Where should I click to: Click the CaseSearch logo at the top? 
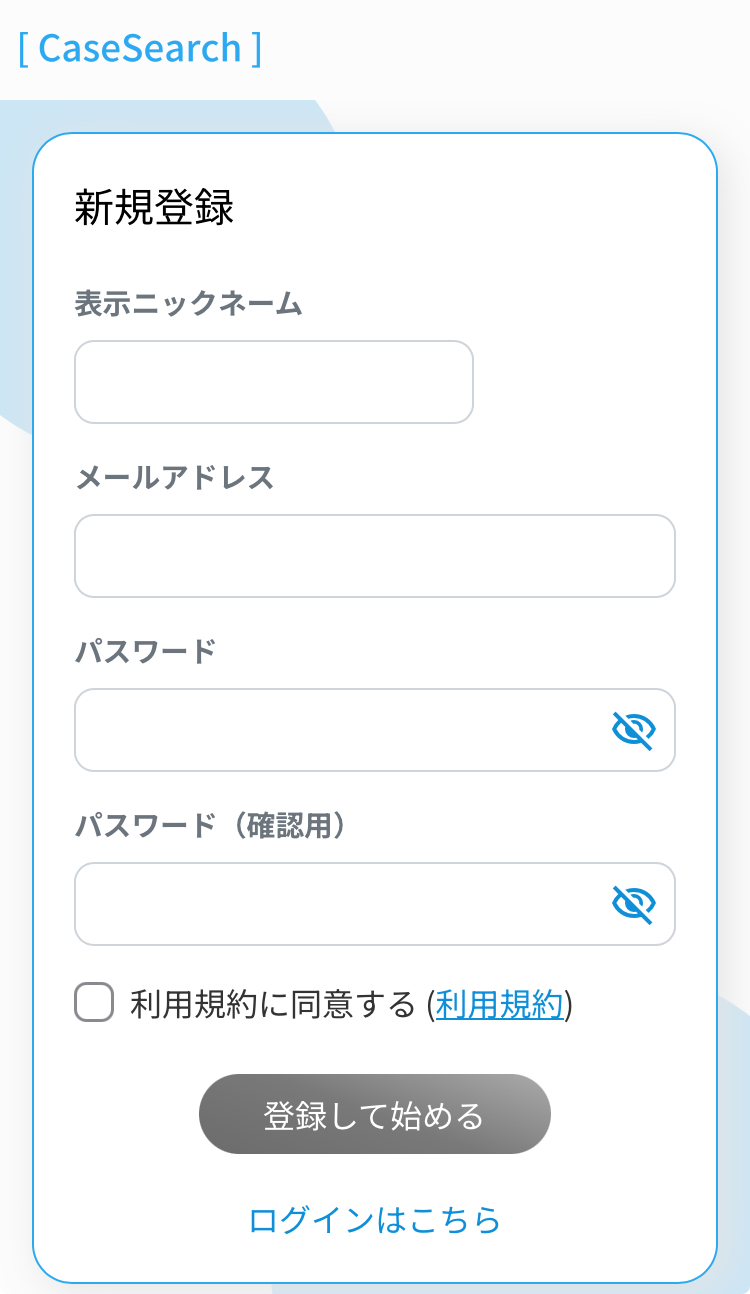pyautogui.click(x=137, y=47)
